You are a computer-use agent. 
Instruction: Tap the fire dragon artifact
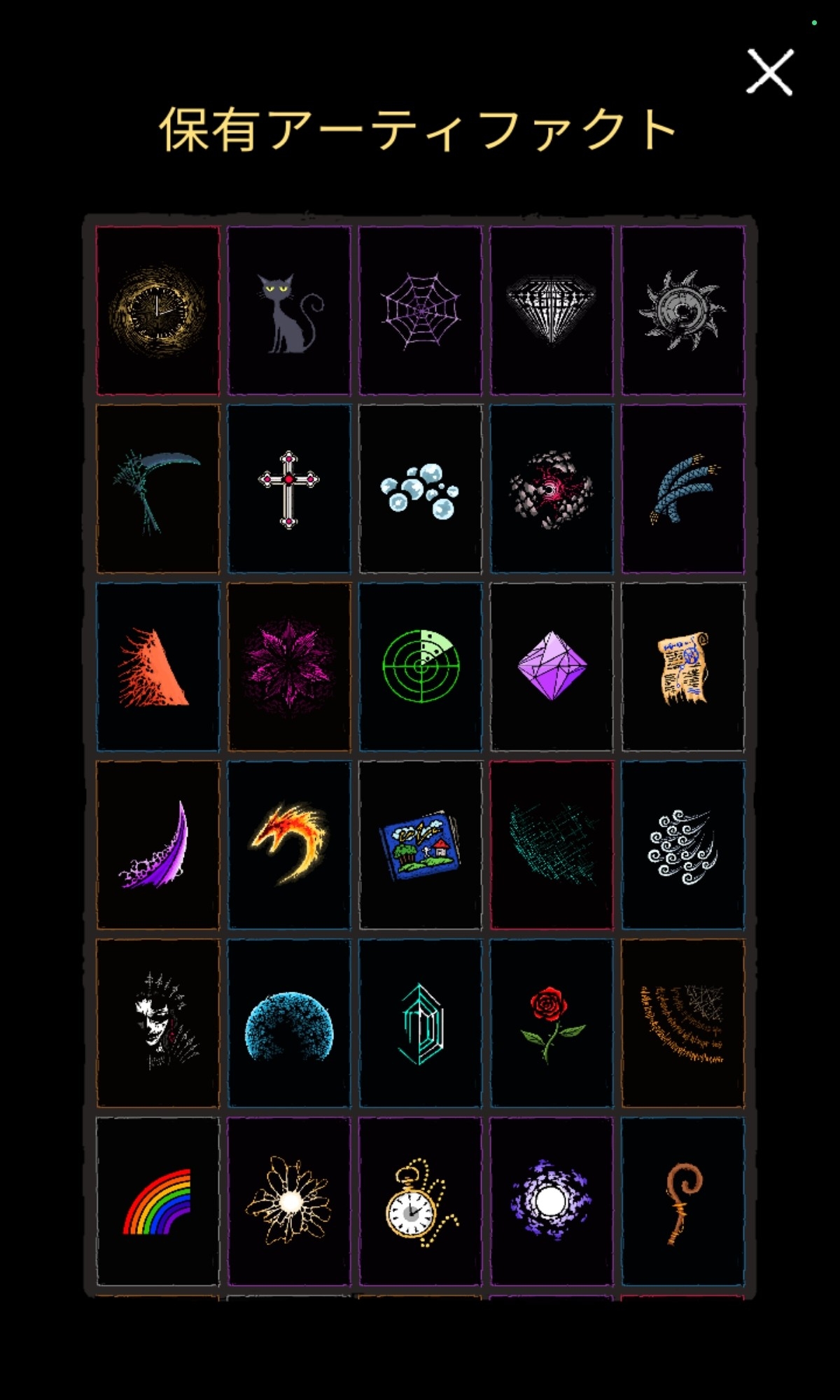pos(288,845)
